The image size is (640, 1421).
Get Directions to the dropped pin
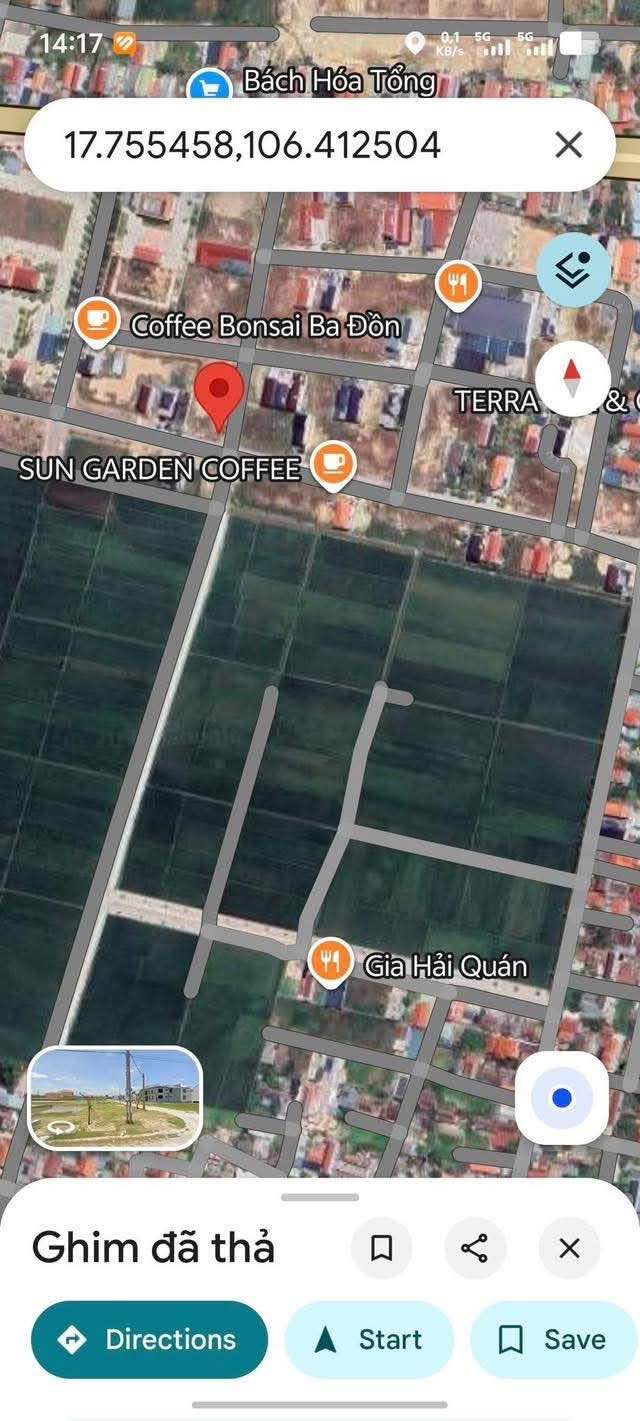point(150,1340)
